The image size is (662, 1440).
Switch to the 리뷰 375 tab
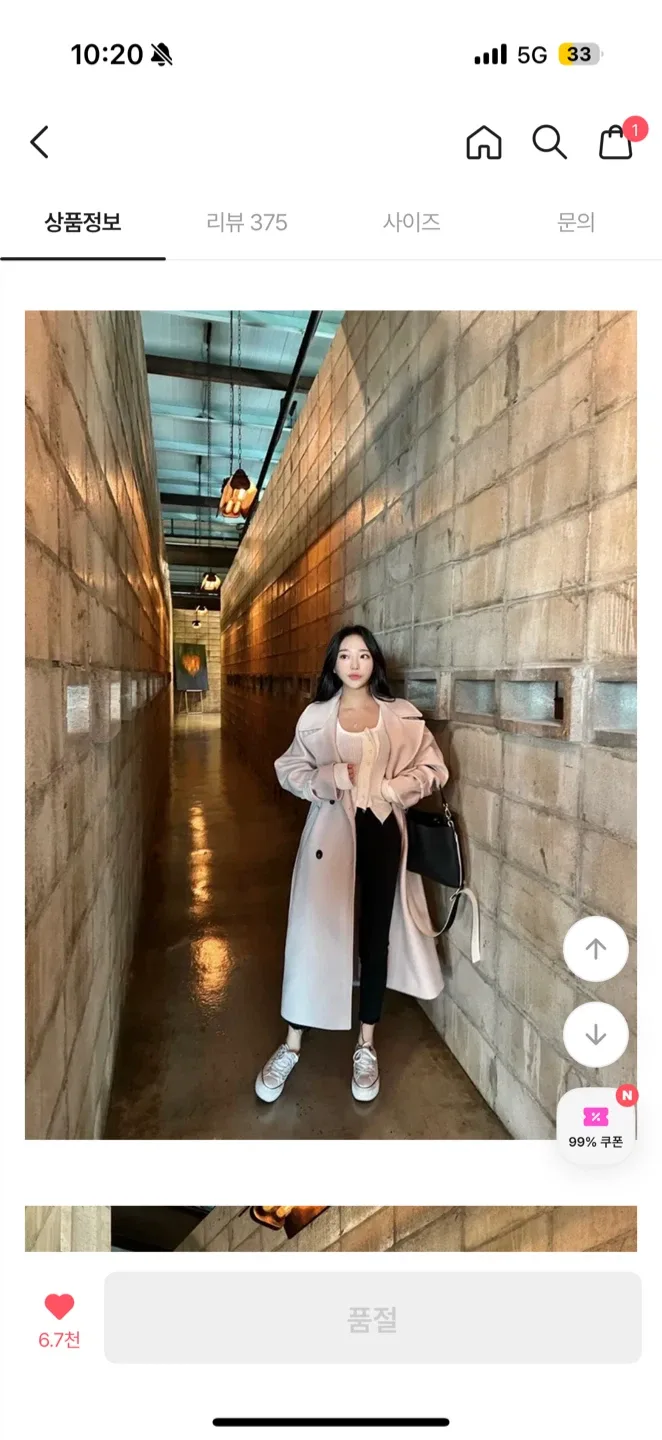(247, 223)
